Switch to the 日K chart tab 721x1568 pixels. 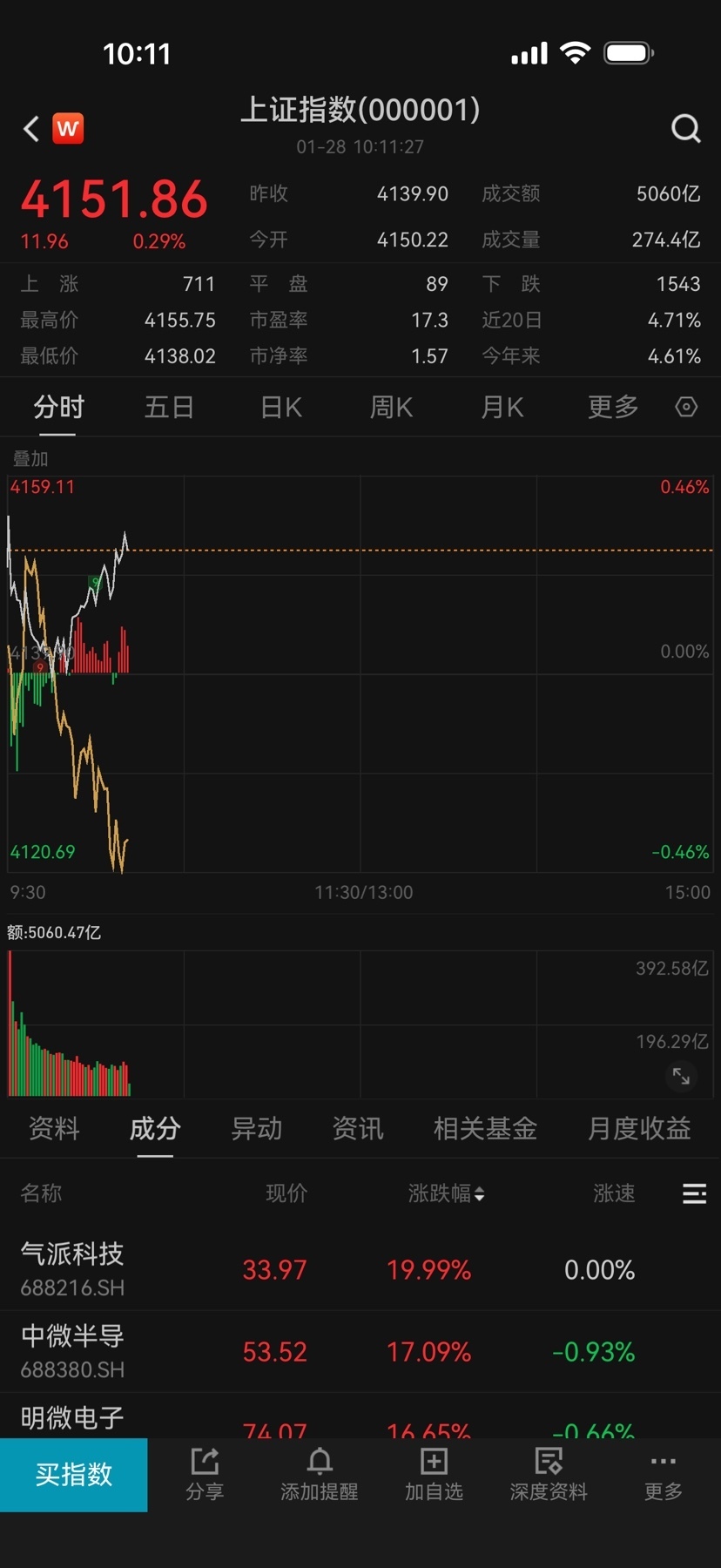click(281, 407)
